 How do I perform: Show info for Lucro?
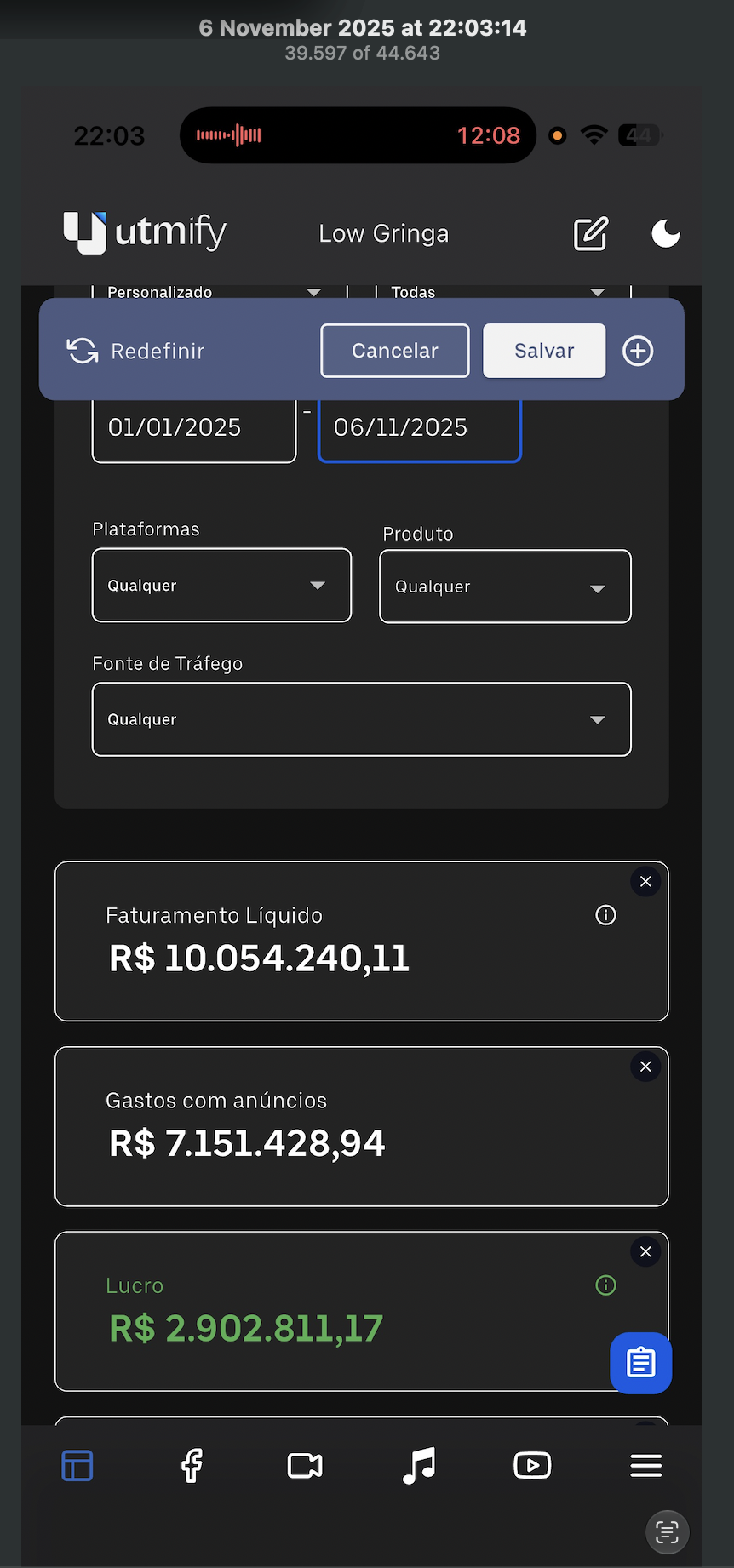[x=605, y=1285]
